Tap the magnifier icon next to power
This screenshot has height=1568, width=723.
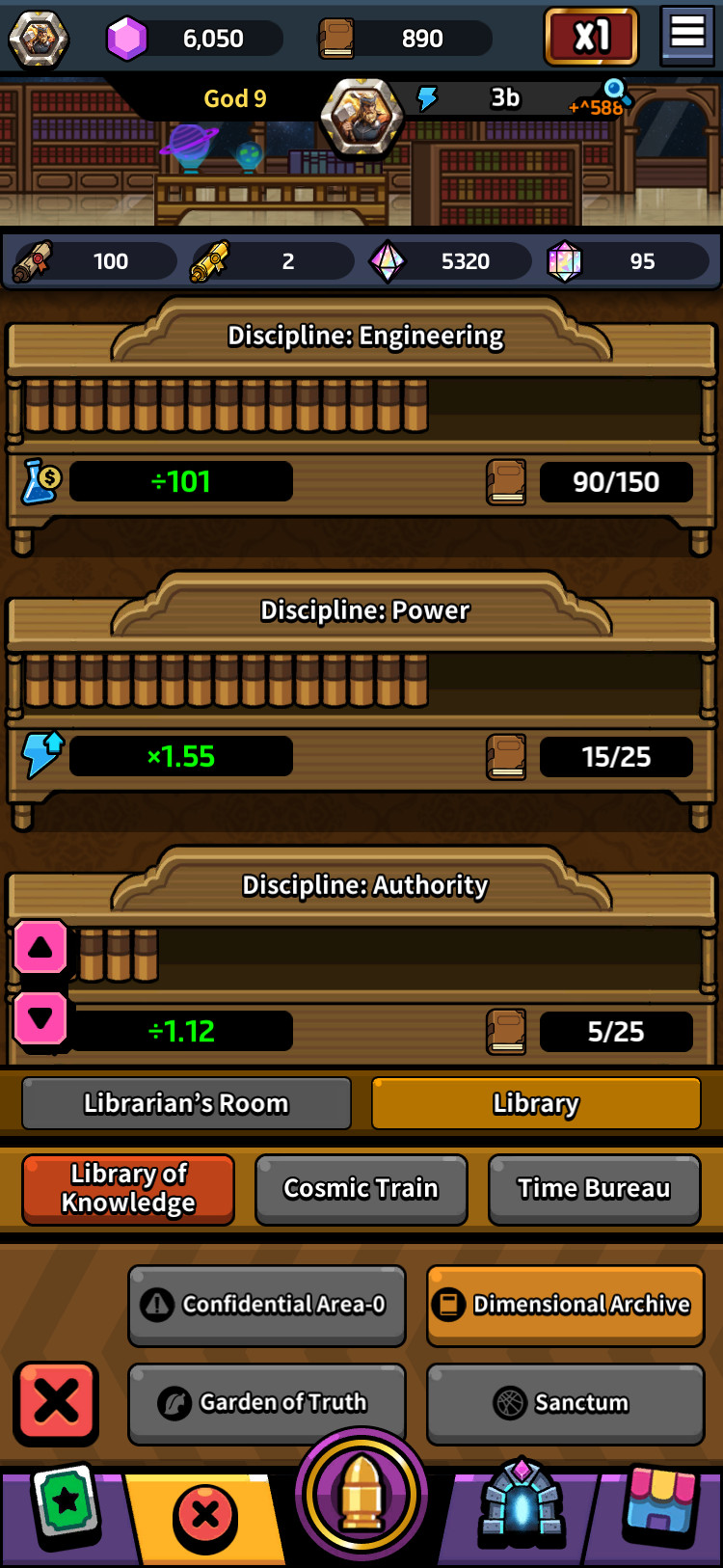tap(615, 92)
